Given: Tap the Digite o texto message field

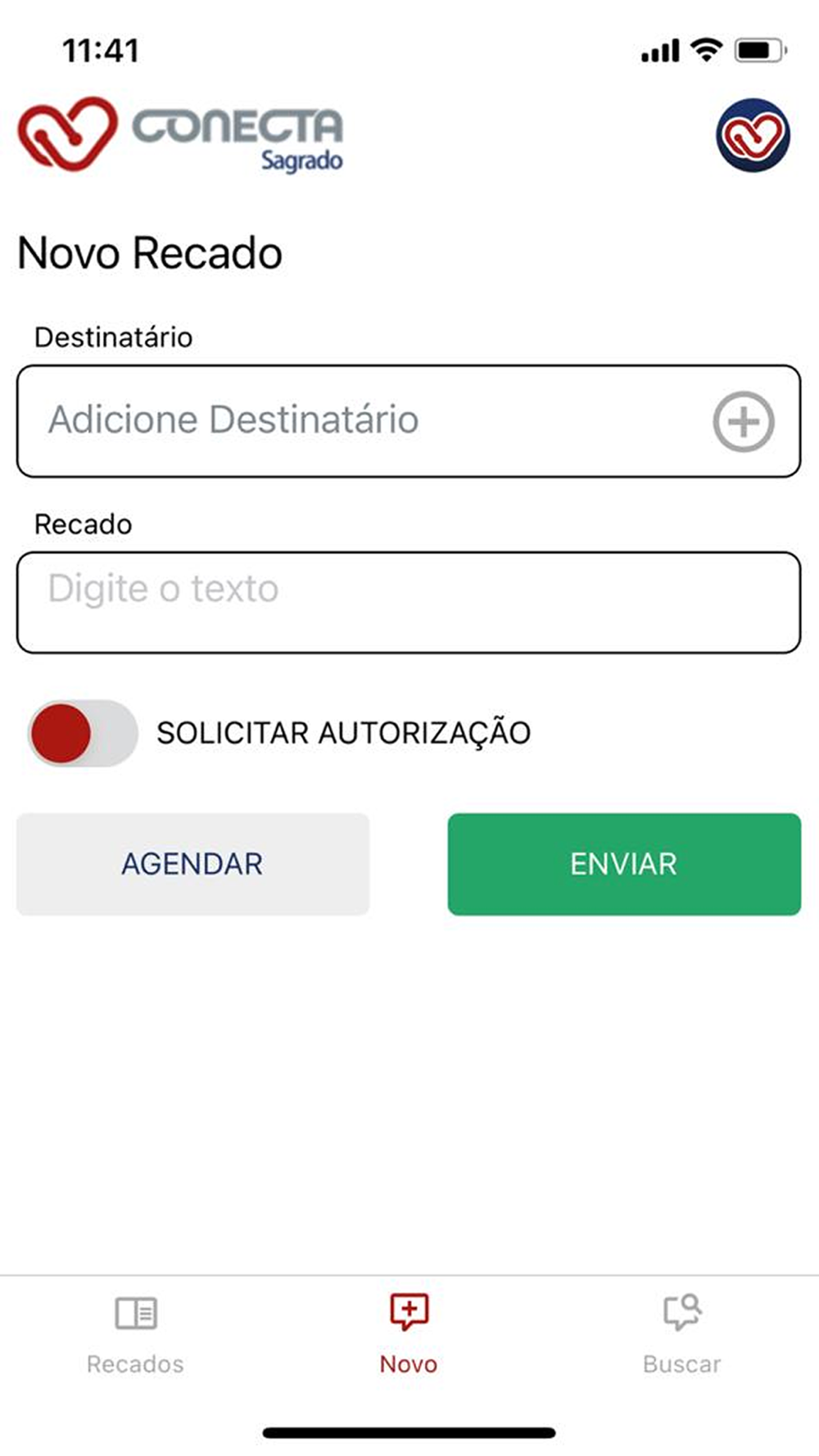Looking at the screenshot, I should 409,603.
